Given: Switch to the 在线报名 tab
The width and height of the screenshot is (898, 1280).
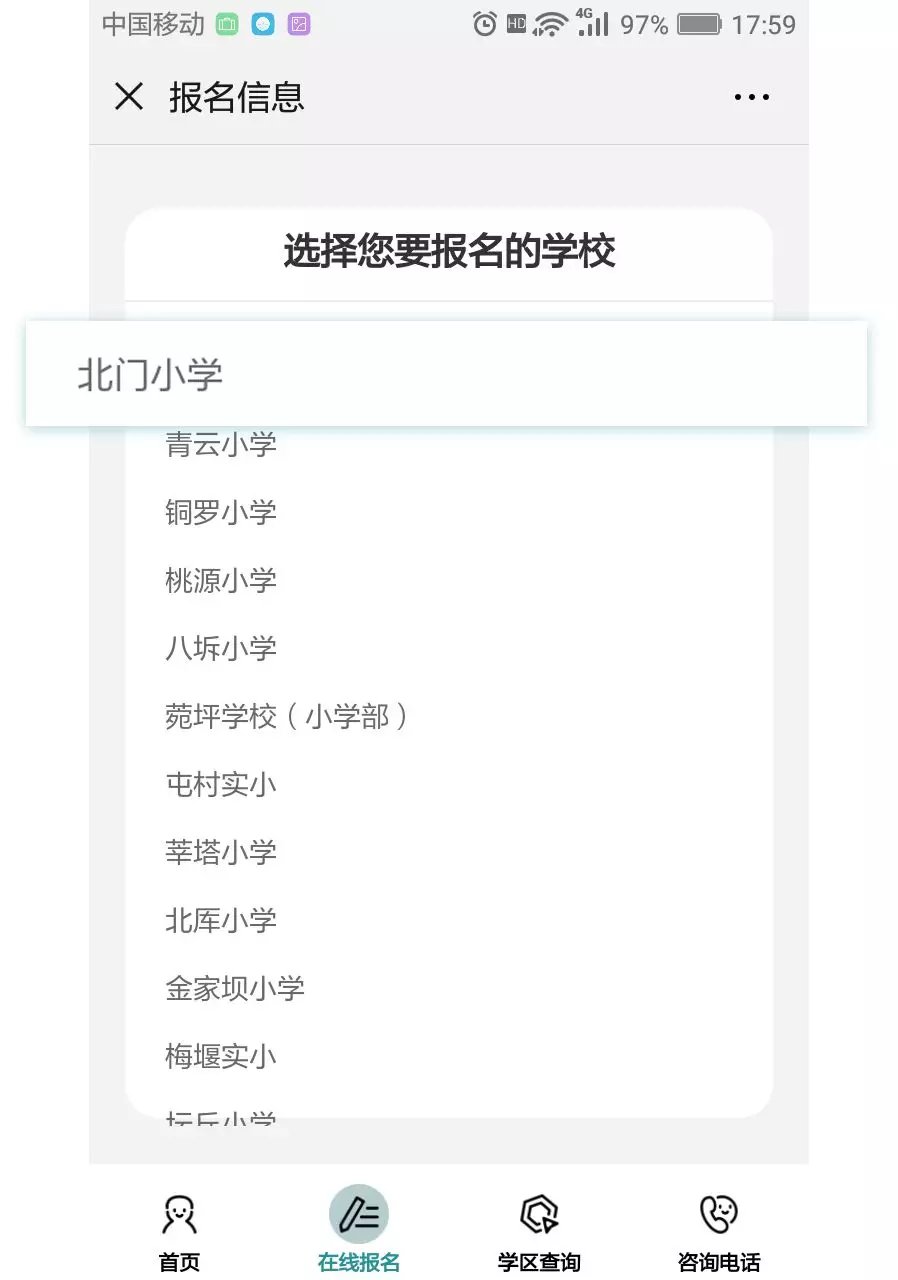Looking at the screenshot, I should [x=359, y=1232].
